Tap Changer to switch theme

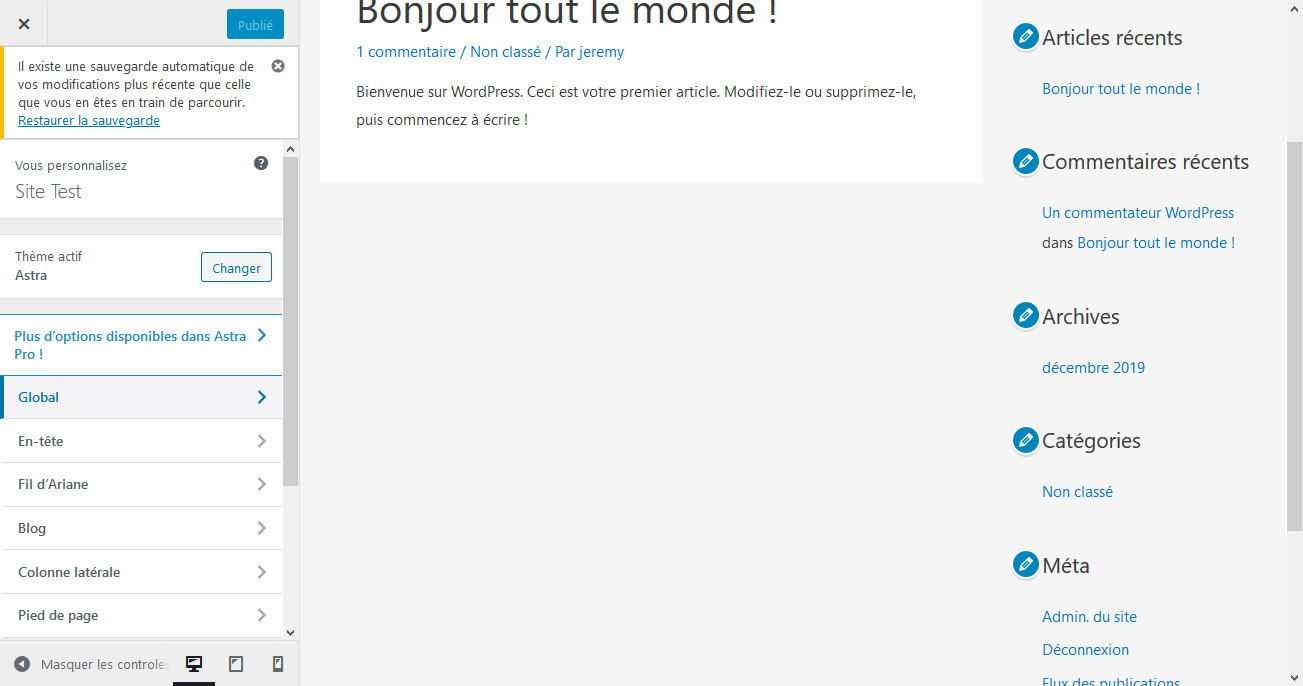tap(236, 268)
